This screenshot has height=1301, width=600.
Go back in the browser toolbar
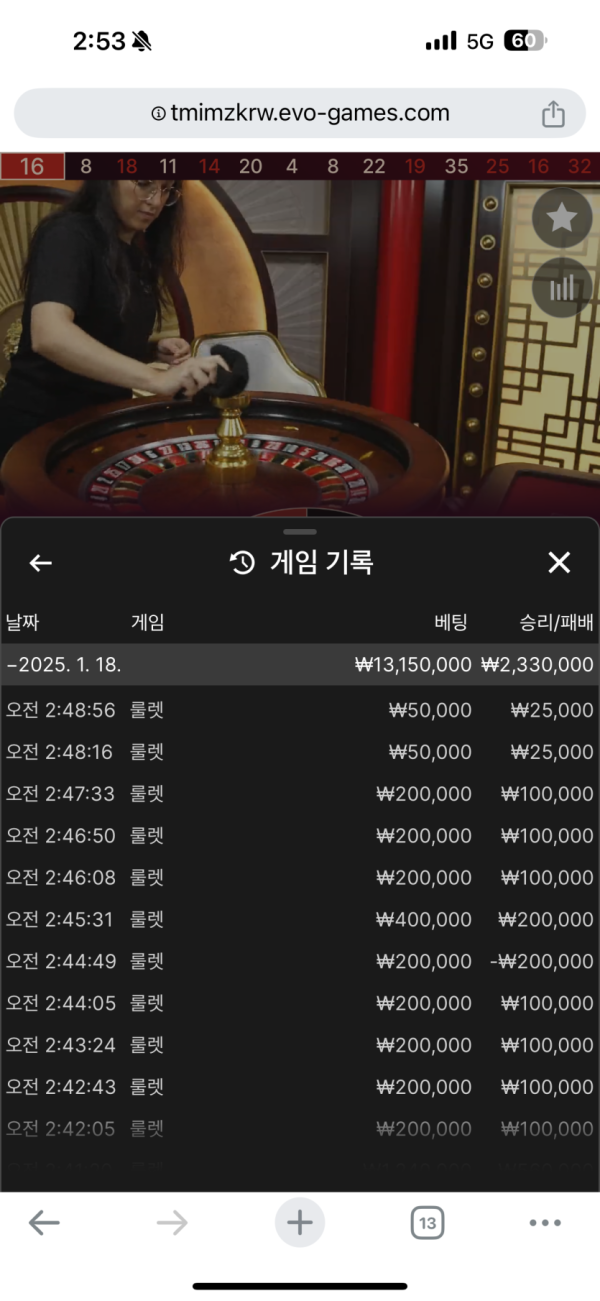pos(44,1222)
